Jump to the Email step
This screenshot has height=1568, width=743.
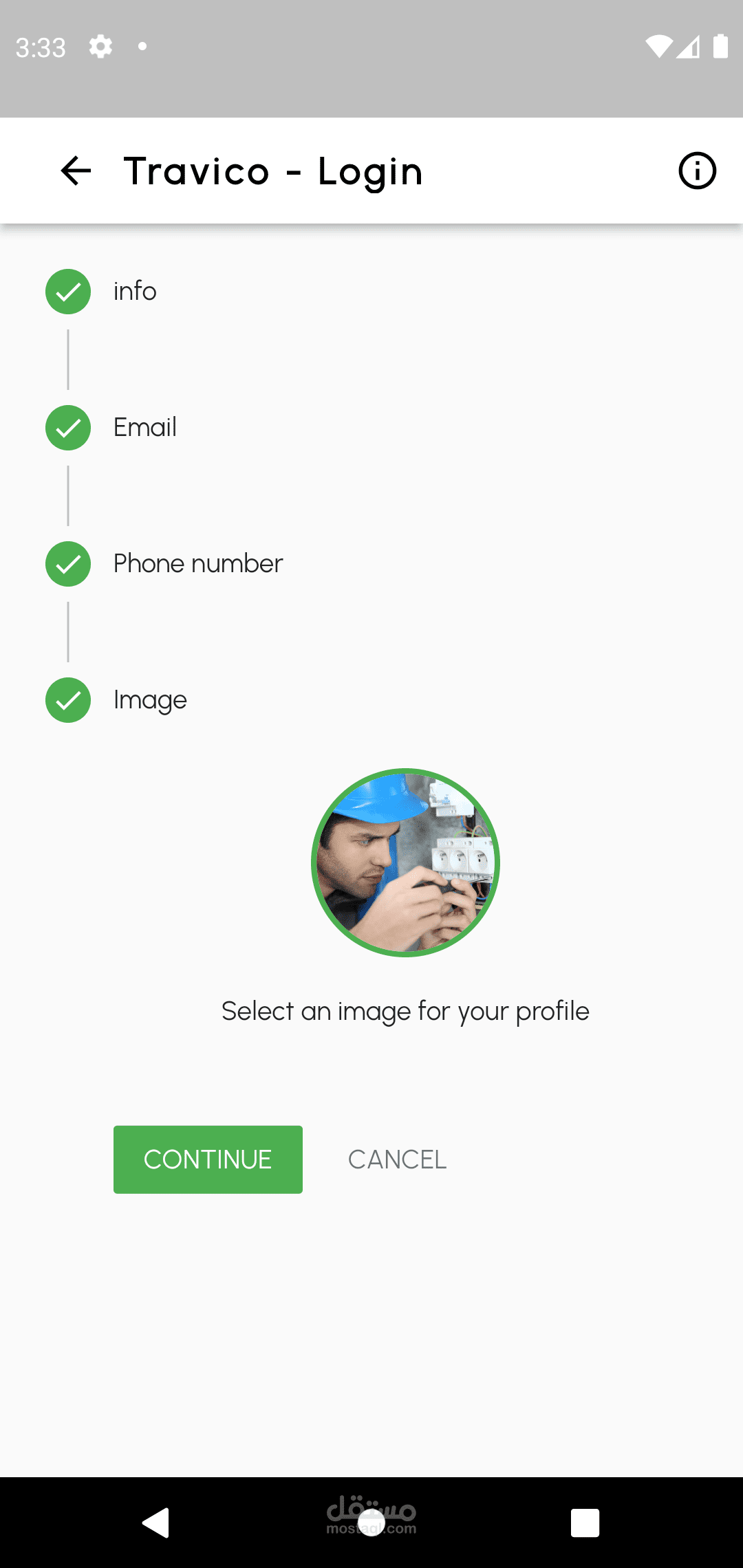371,428
